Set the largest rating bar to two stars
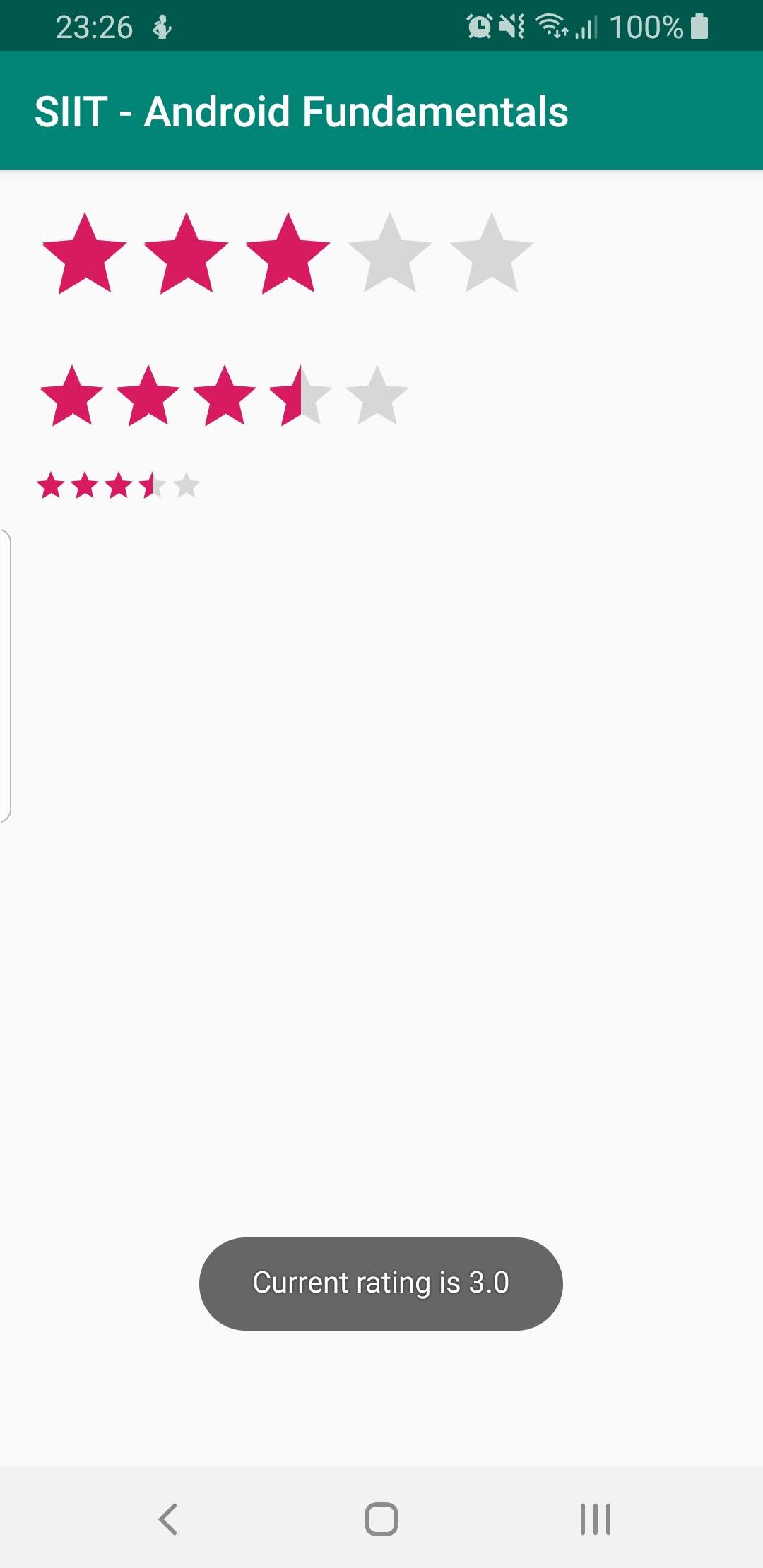This screenshot has width=763, height=1568. click(187, 254)
